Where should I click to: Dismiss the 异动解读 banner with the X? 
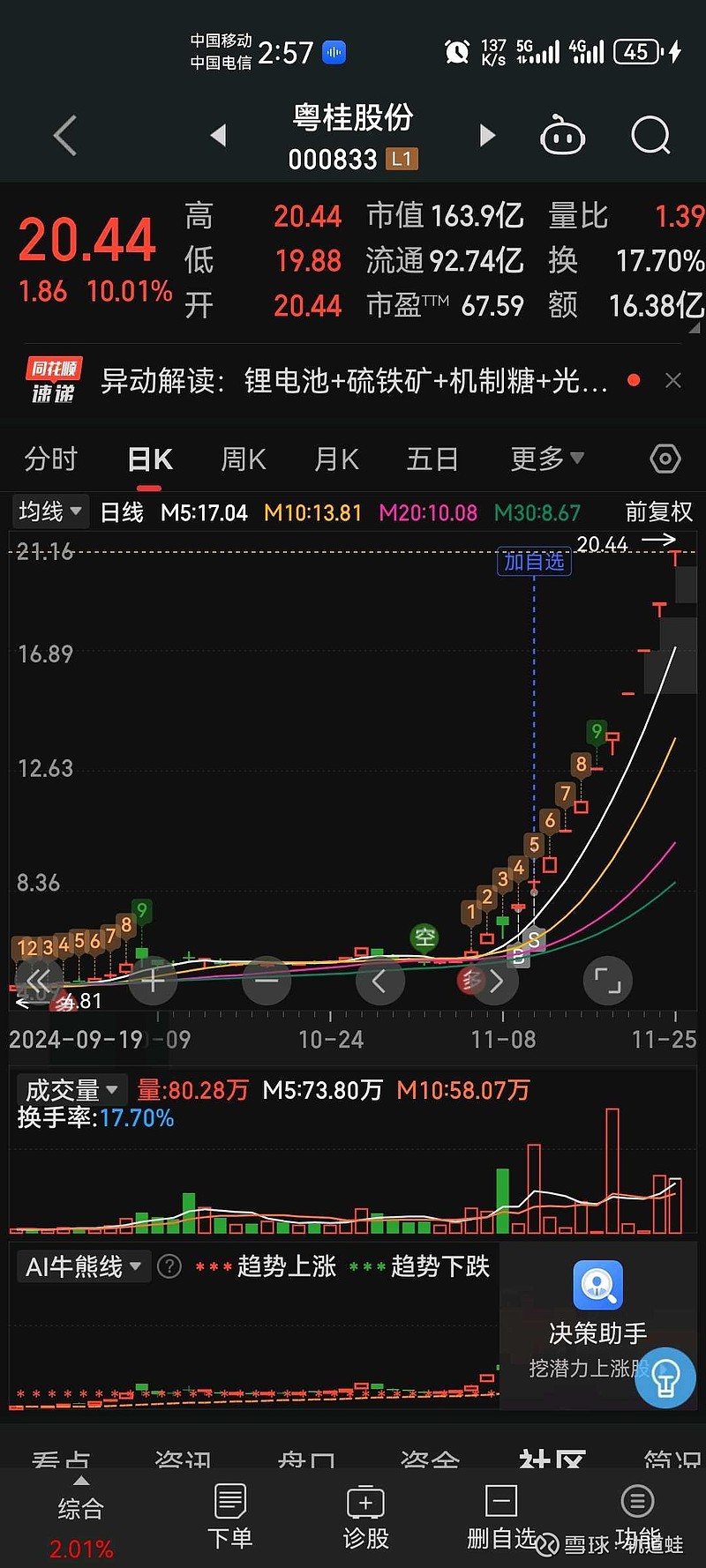click(x=673, y=379)
